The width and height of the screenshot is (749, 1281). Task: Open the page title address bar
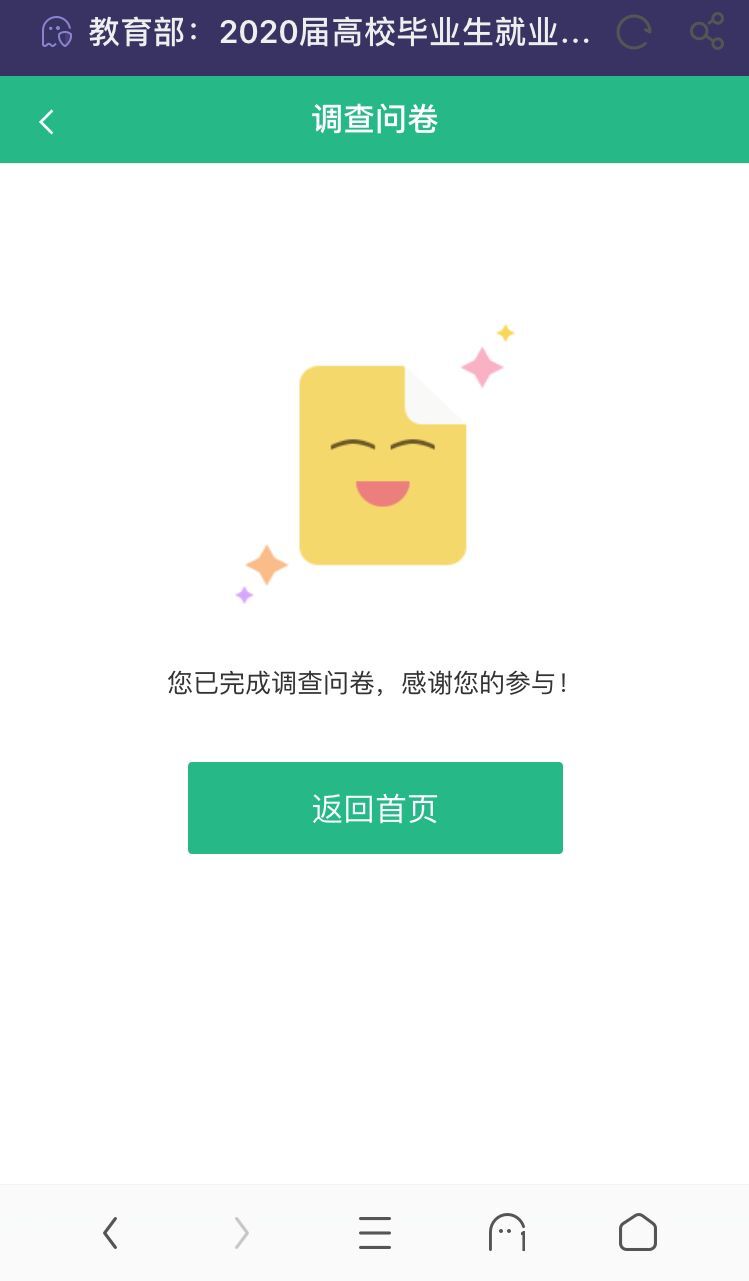[x=340, y=33]
